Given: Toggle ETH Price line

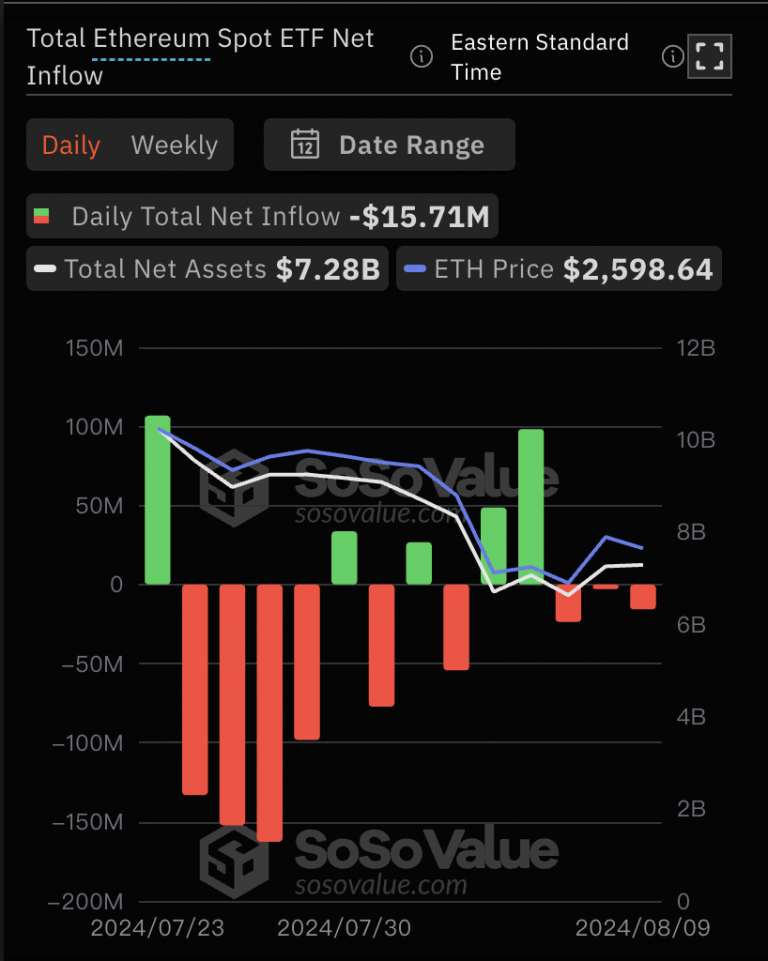Looking at the screenshot, I should tap(558, 269).
